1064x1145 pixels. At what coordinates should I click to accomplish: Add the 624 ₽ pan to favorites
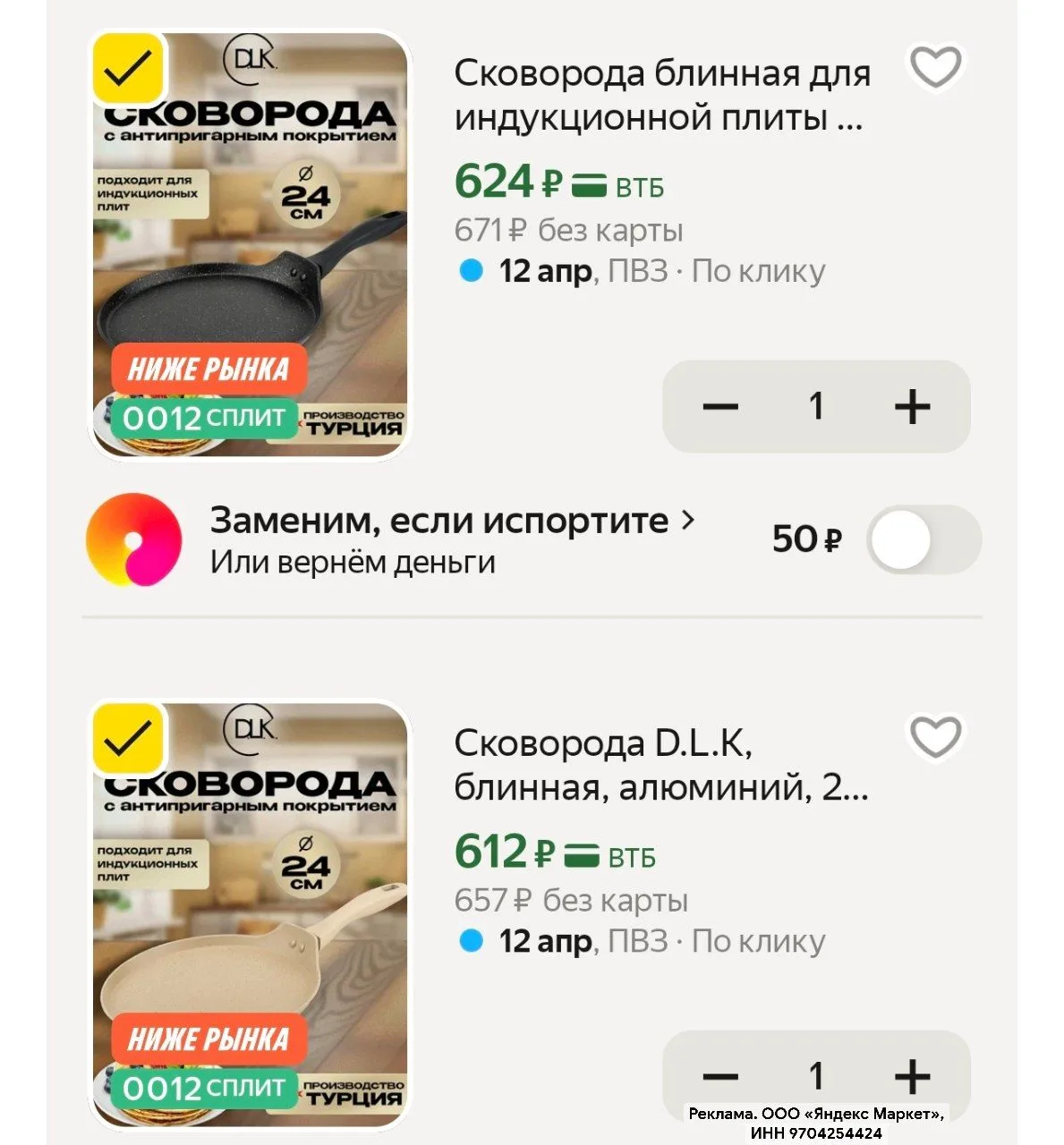(935, 67)
